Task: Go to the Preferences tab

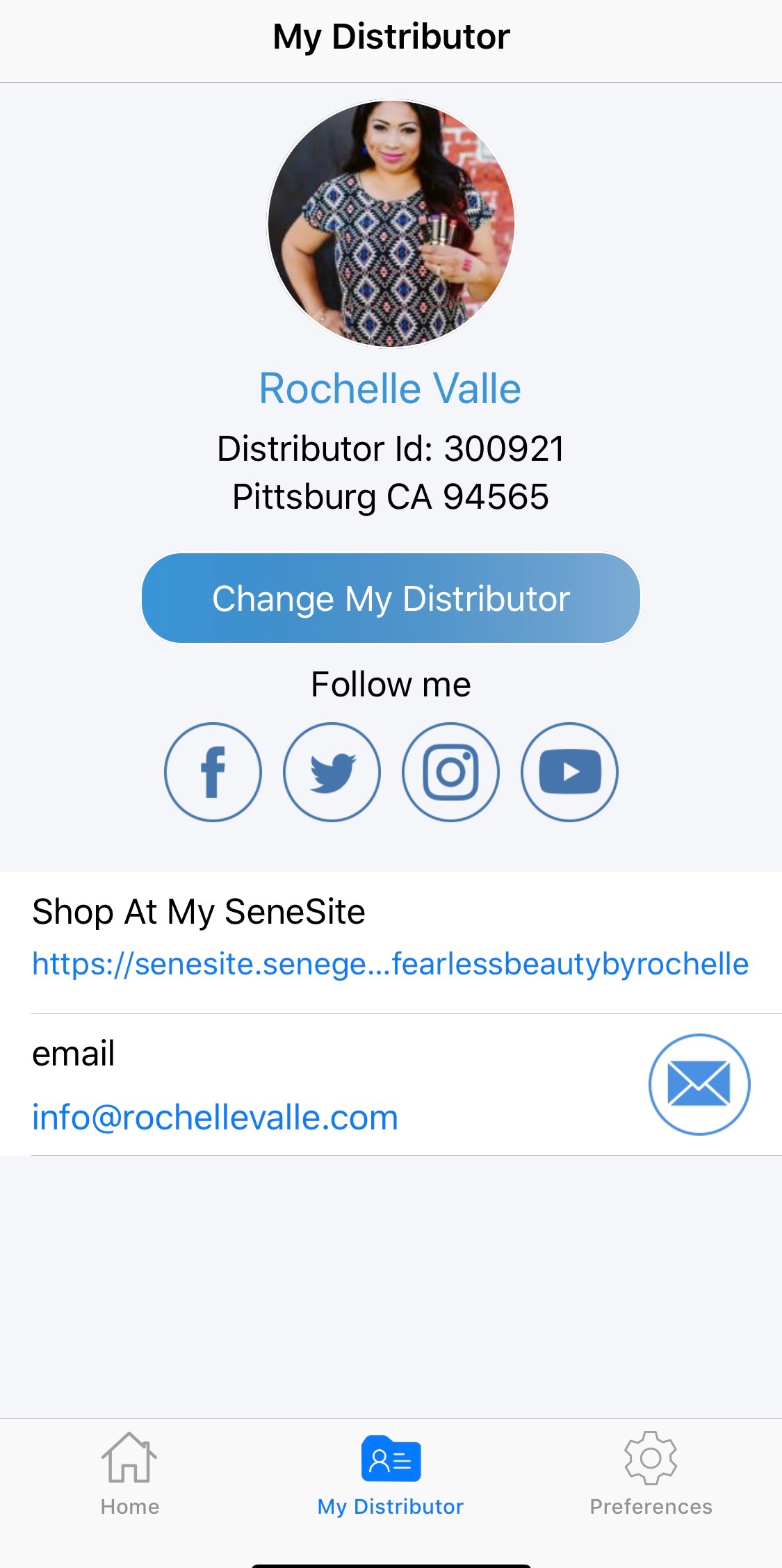Action: tap(651, 1473)
